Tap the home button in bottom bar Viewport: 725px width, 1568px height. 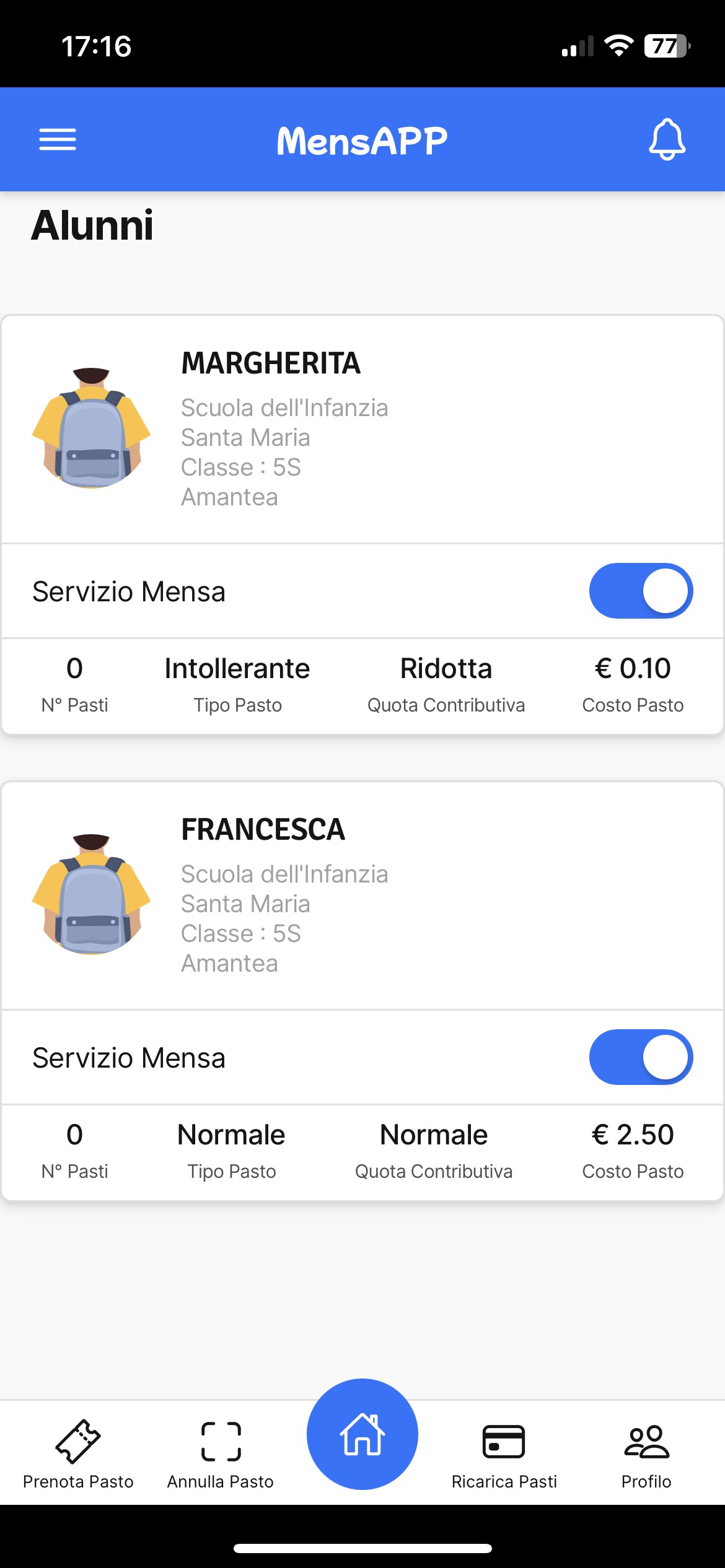[362, 1434]
